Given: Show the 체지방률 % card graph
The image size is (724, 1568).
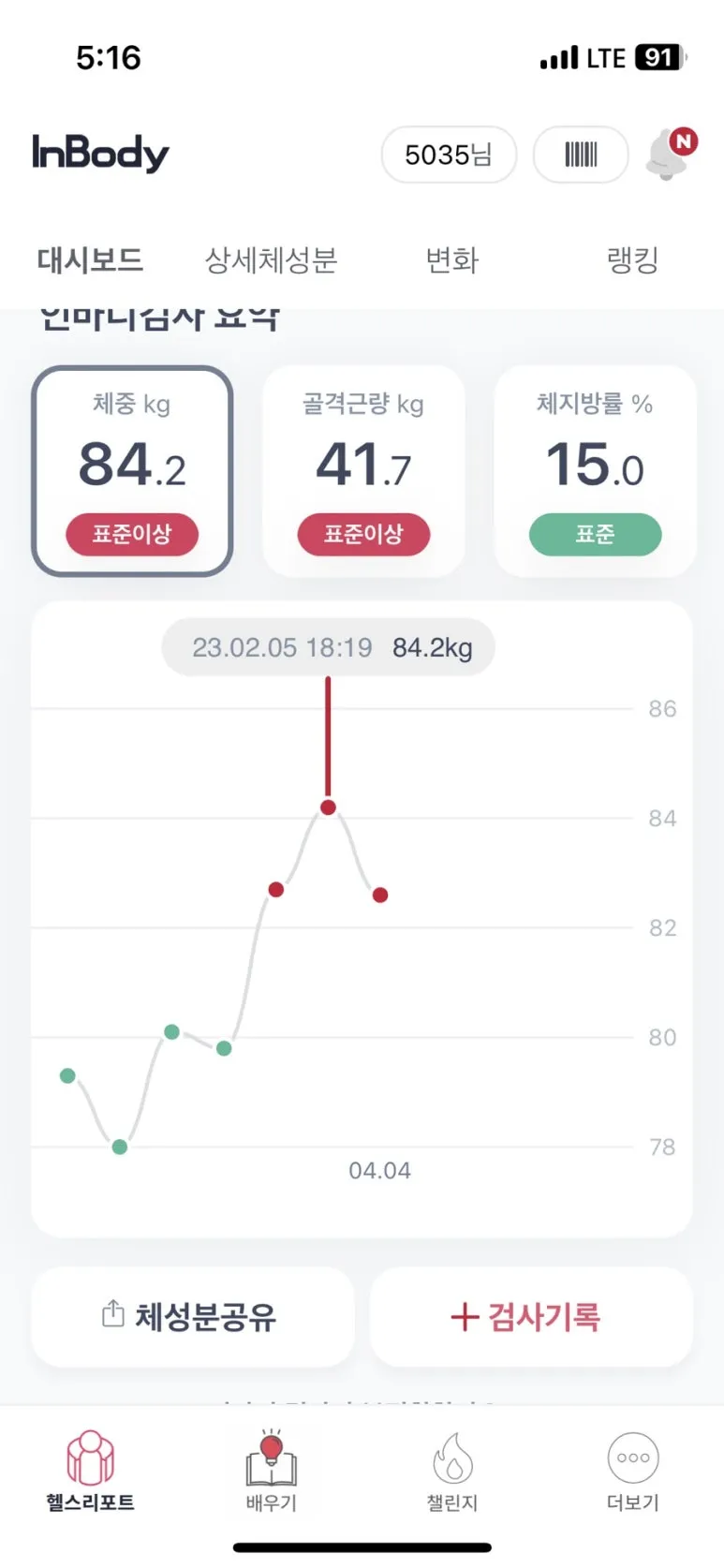Looking at the screenshot, I should (x=595, y=470).
